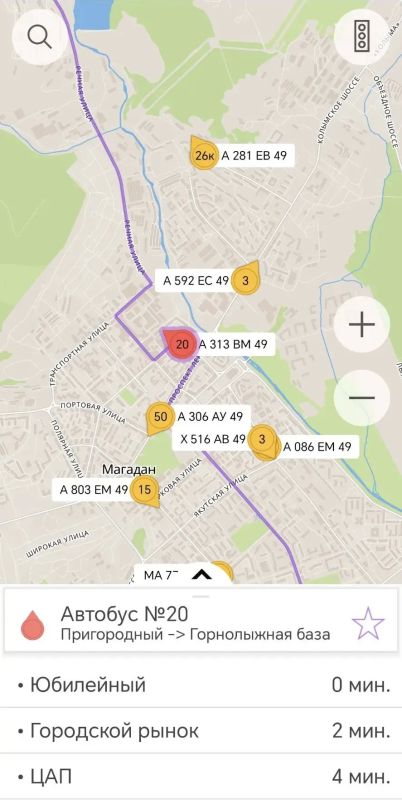Zoom in with the plus button
This screenshot has width=402, height=800.
362,324
